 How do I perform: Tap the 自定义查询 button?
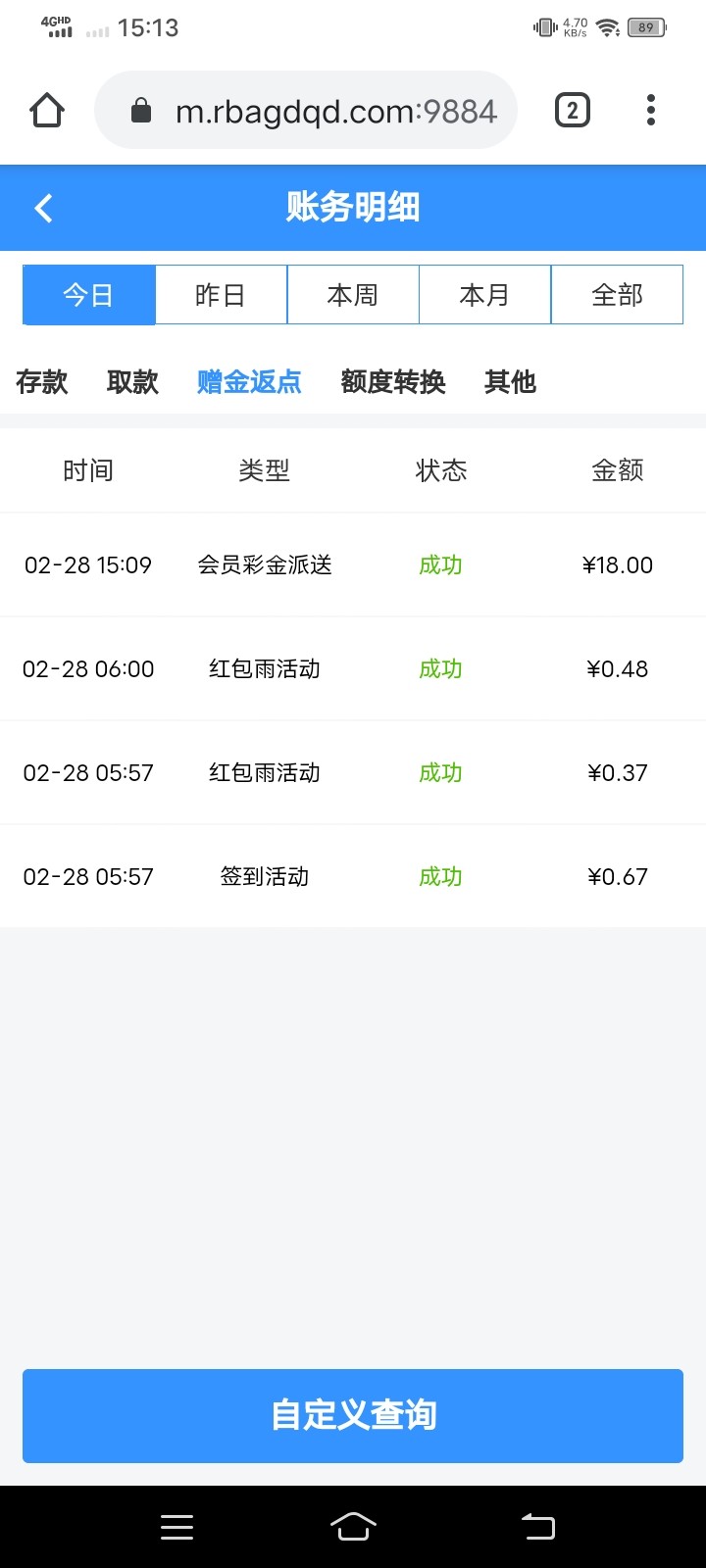(x=353, y=1415)
